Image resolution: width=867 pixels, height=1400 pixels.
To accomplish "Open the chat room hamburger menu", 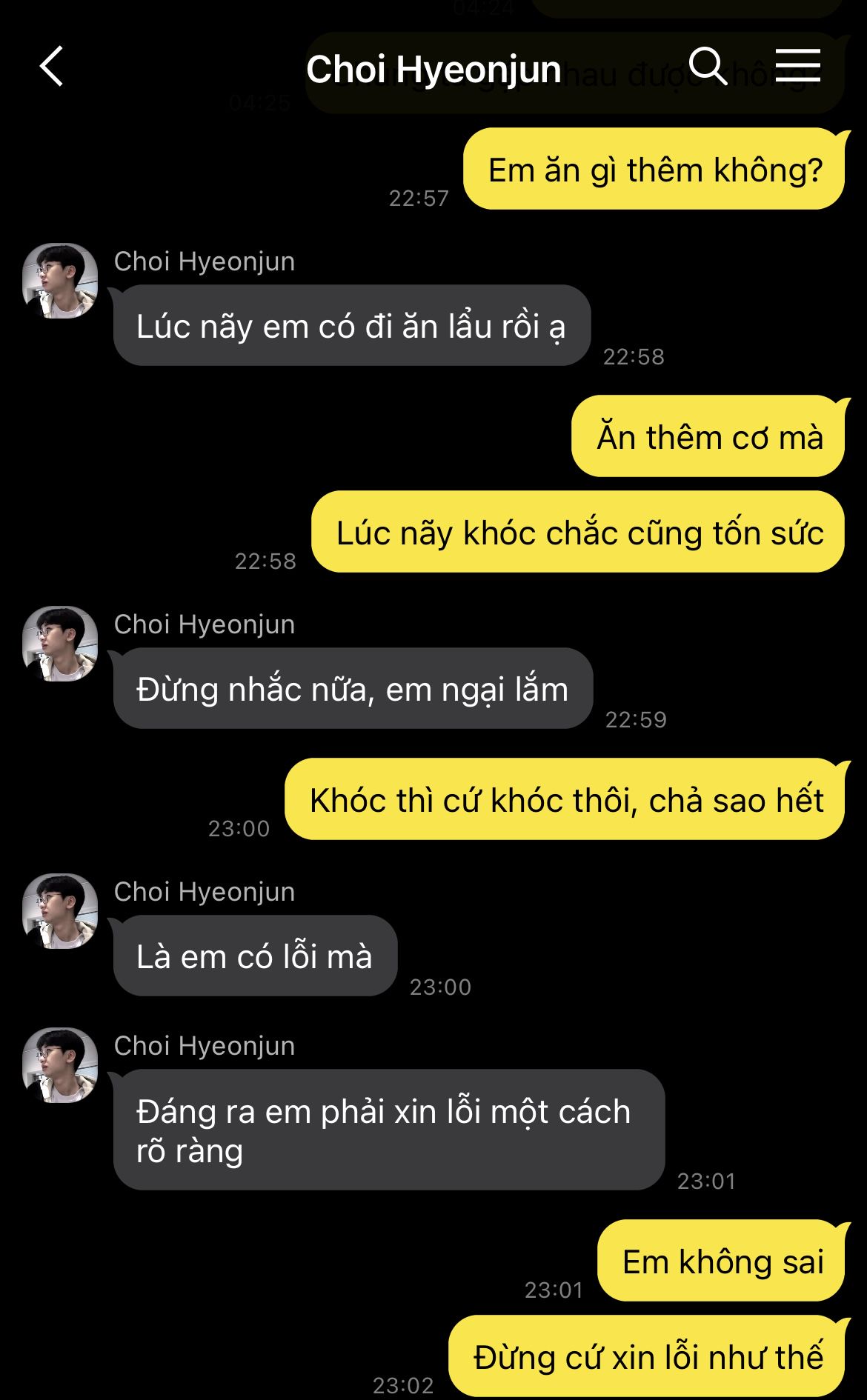I will click(797, 67).
